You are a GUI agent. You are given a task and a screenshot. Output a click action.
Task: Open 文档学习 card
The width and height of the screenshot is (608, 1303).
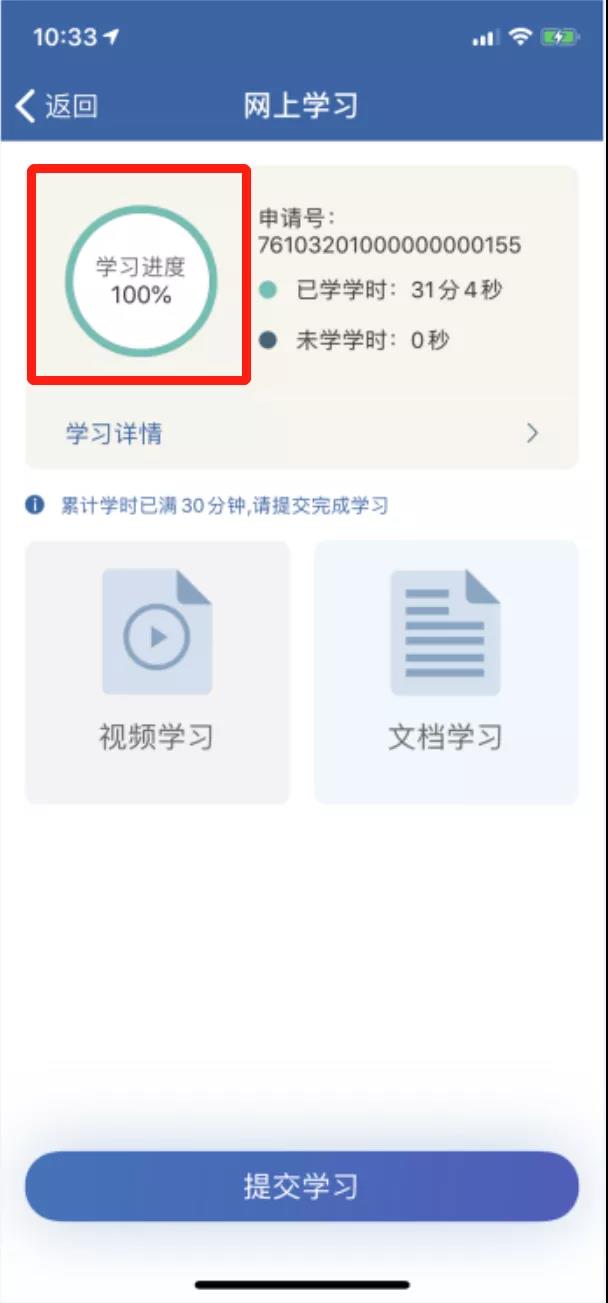446,672
